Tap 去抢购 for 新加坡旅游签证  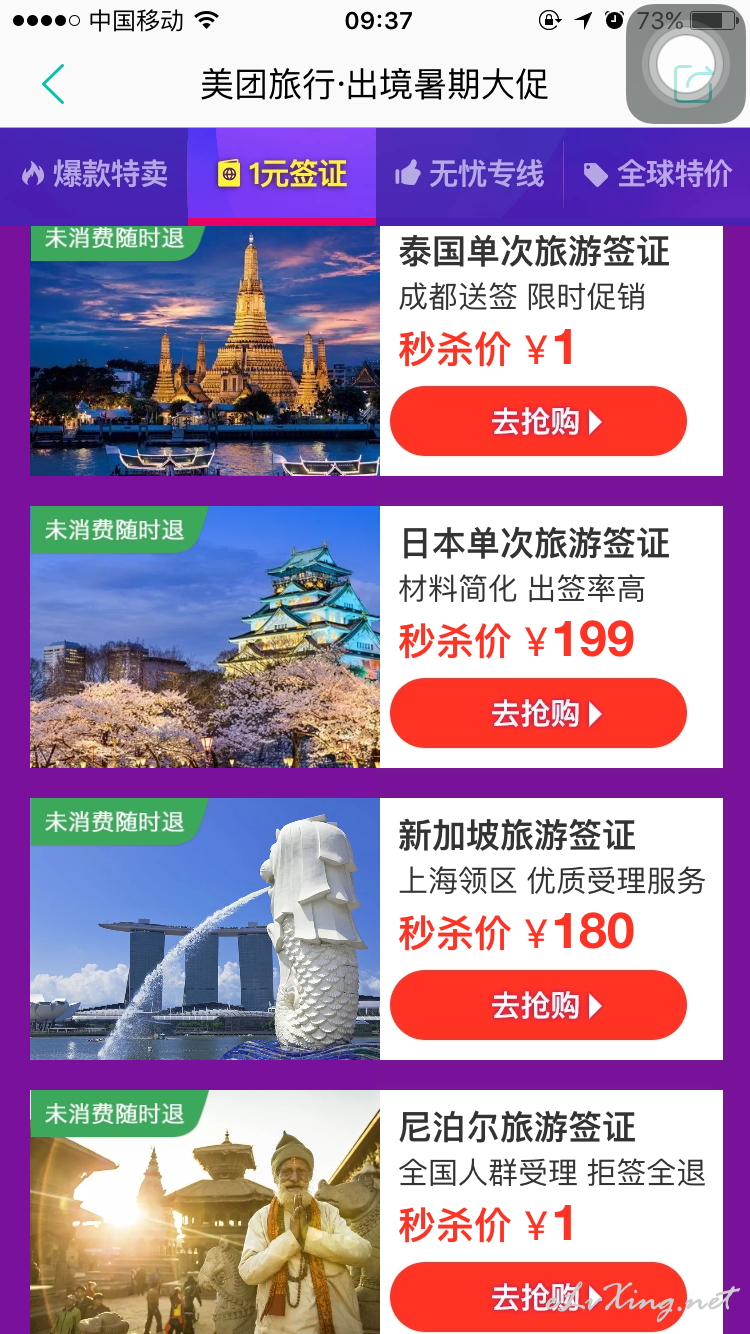[538, 1005]
